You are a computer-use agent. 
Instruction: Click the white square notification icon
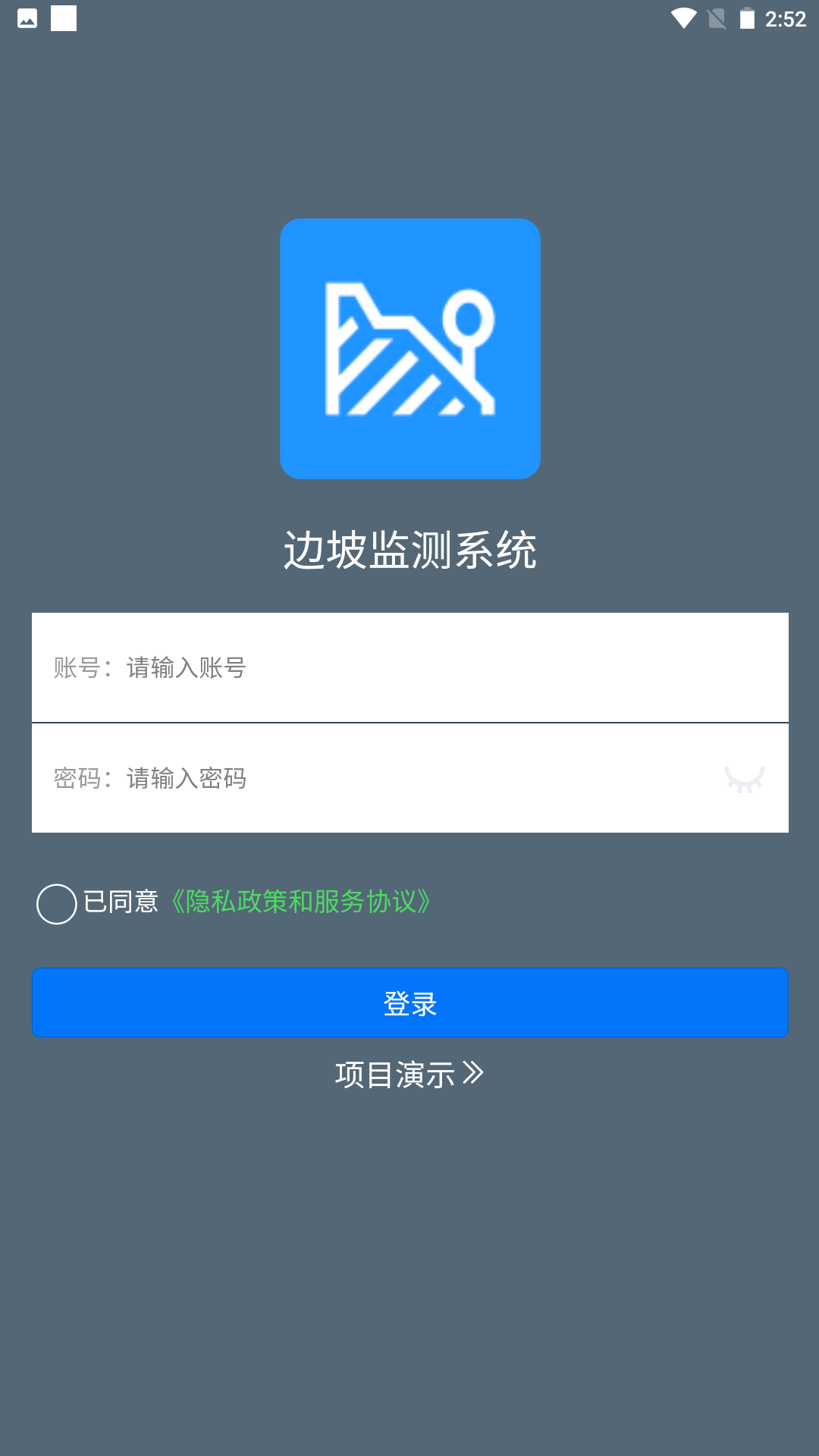tap(62, 19)
